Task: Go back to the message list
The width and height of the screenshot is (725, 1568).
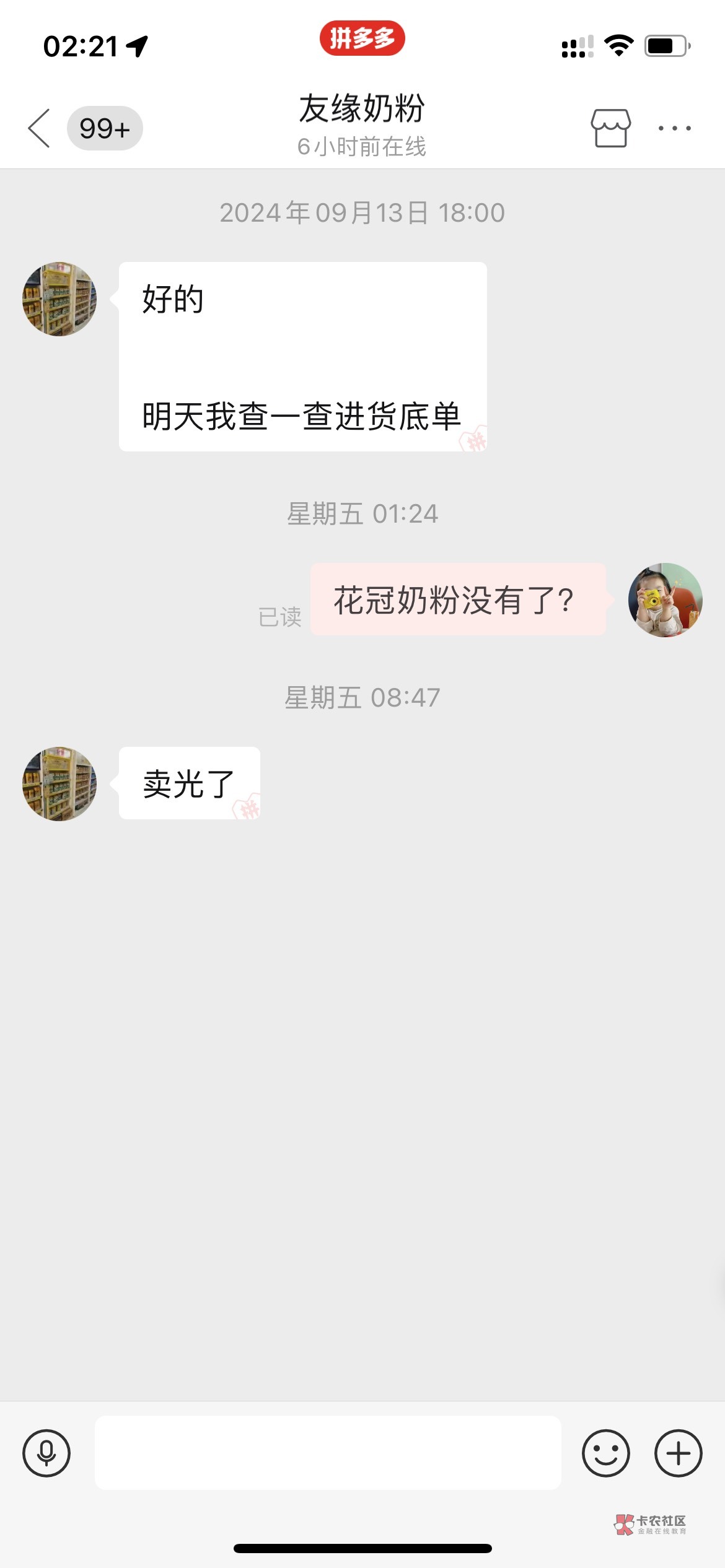Action: click(40, 128)
